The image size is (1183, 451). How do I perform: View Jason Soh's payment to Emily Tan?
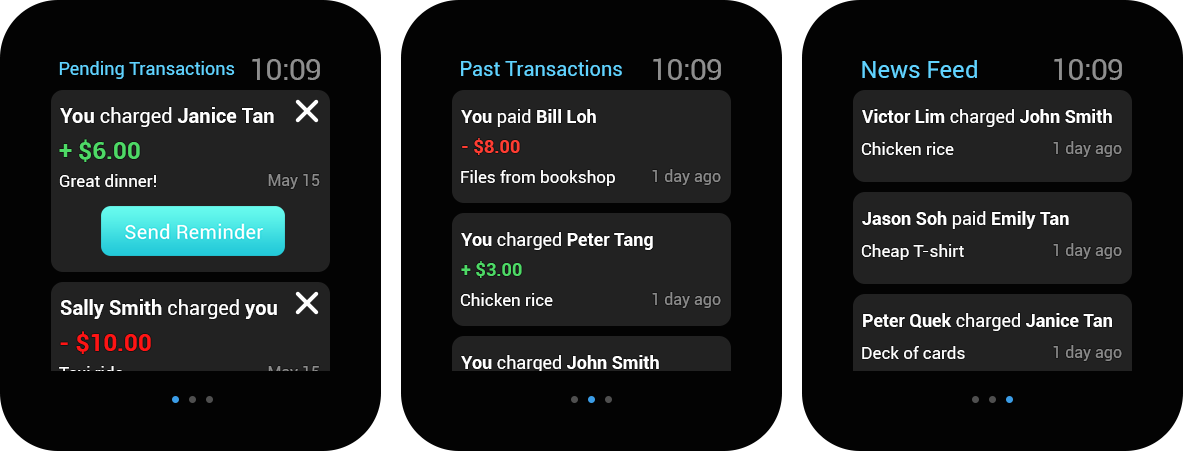(991, 238)
